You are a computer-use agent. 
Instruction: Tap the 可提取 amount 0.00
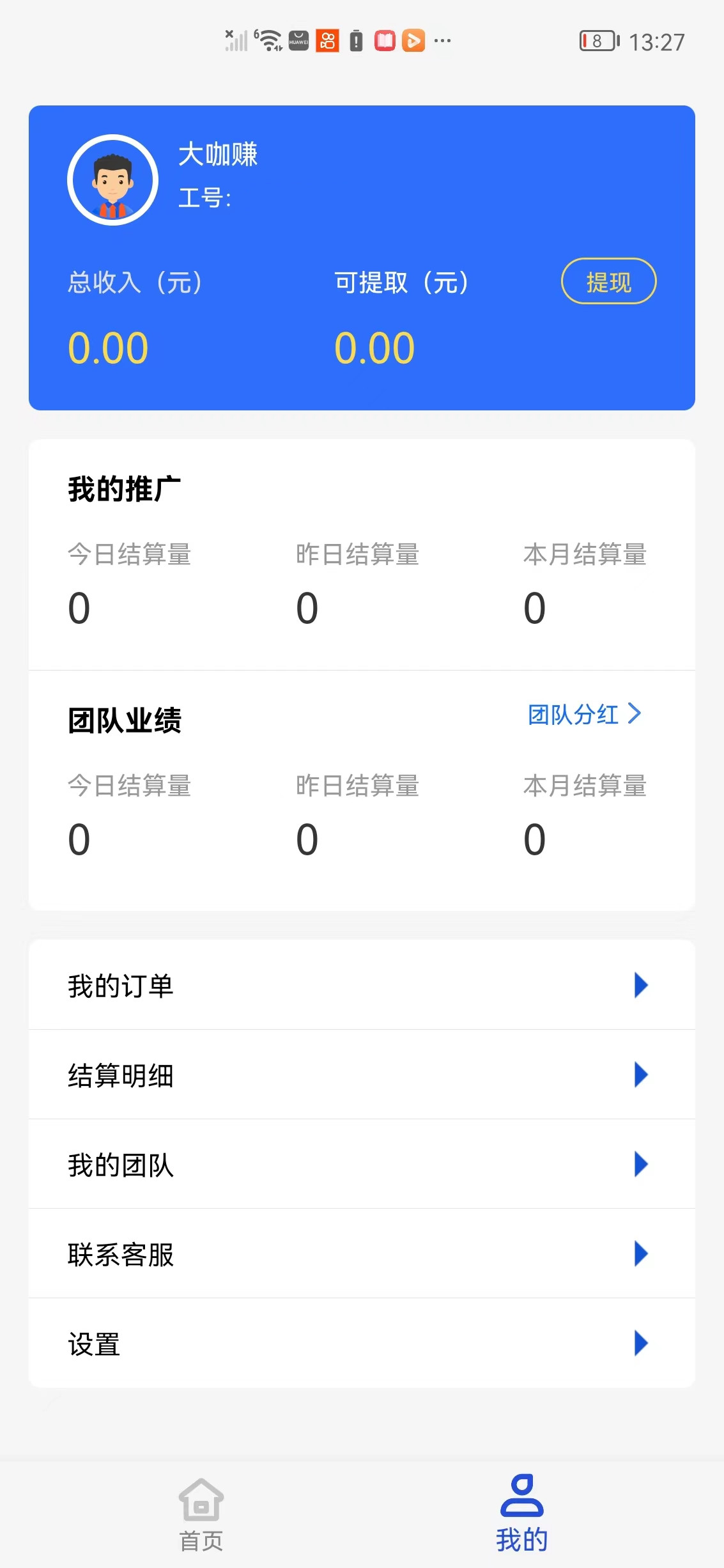pos(376,346)
